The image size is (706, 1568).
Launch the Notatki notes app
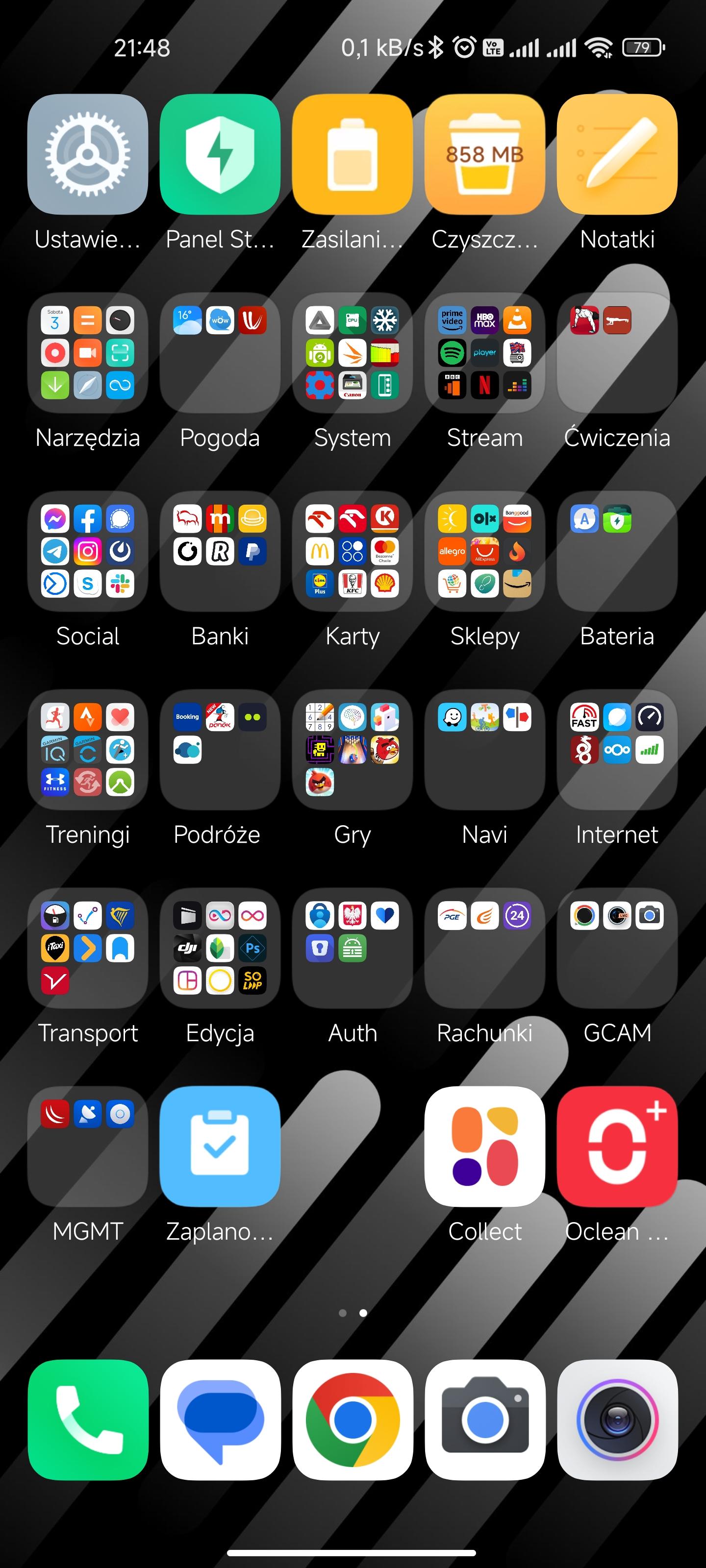point(616,155)
